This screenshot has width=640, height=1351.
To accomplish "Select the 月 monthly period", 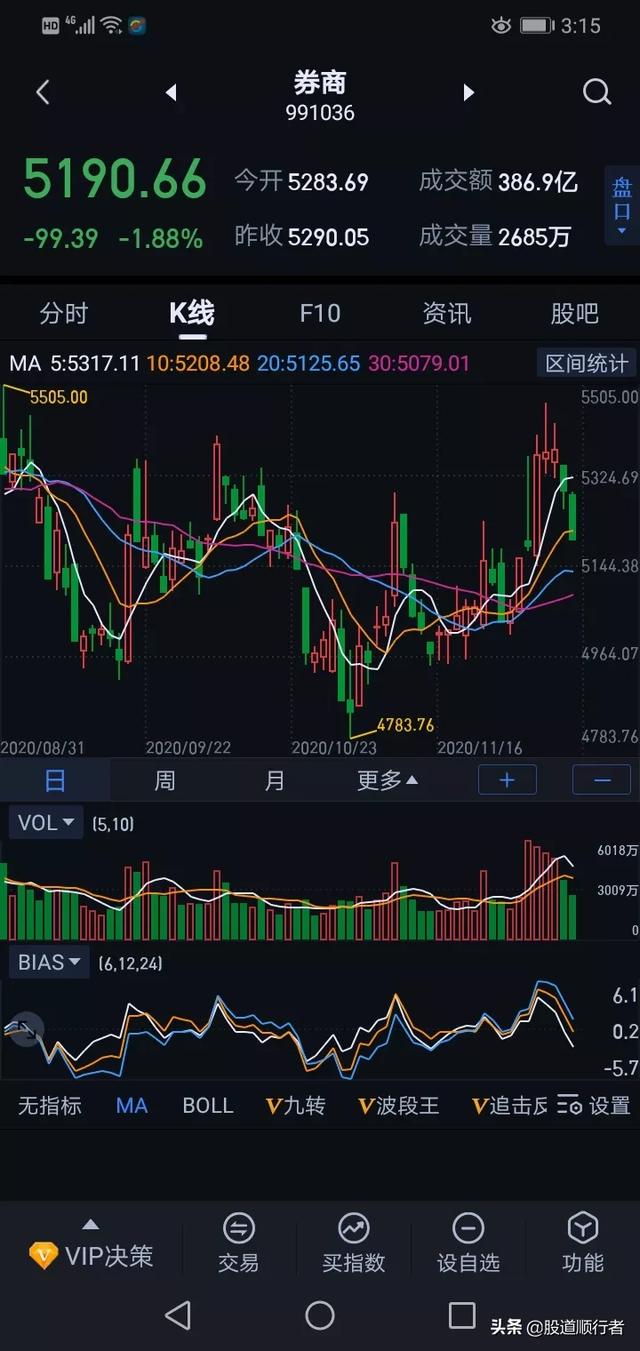I will (x=275, y=780).
